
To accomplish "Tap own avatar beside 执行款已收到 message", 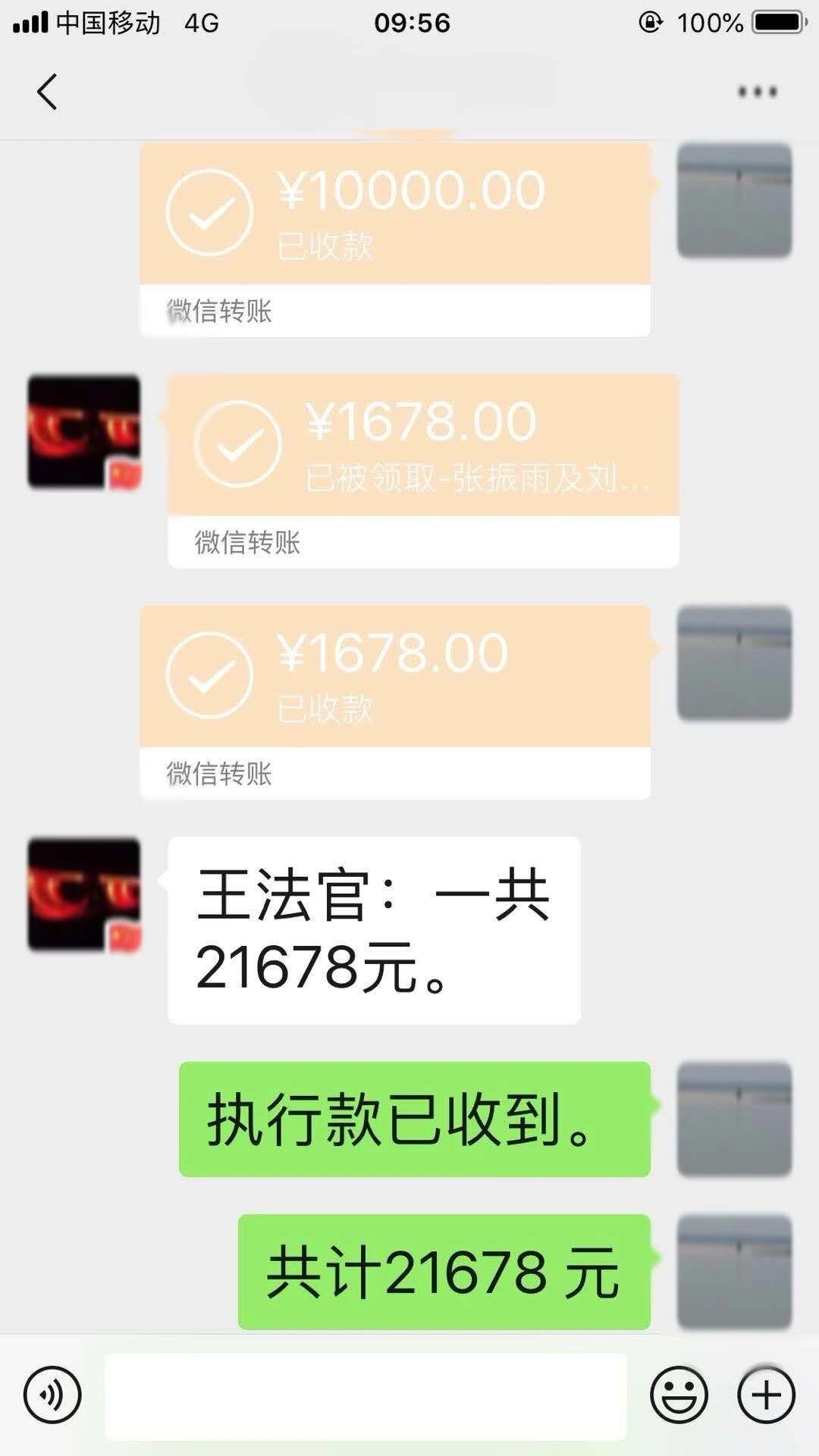I will pyautogui.click(x=734, y=1119).
